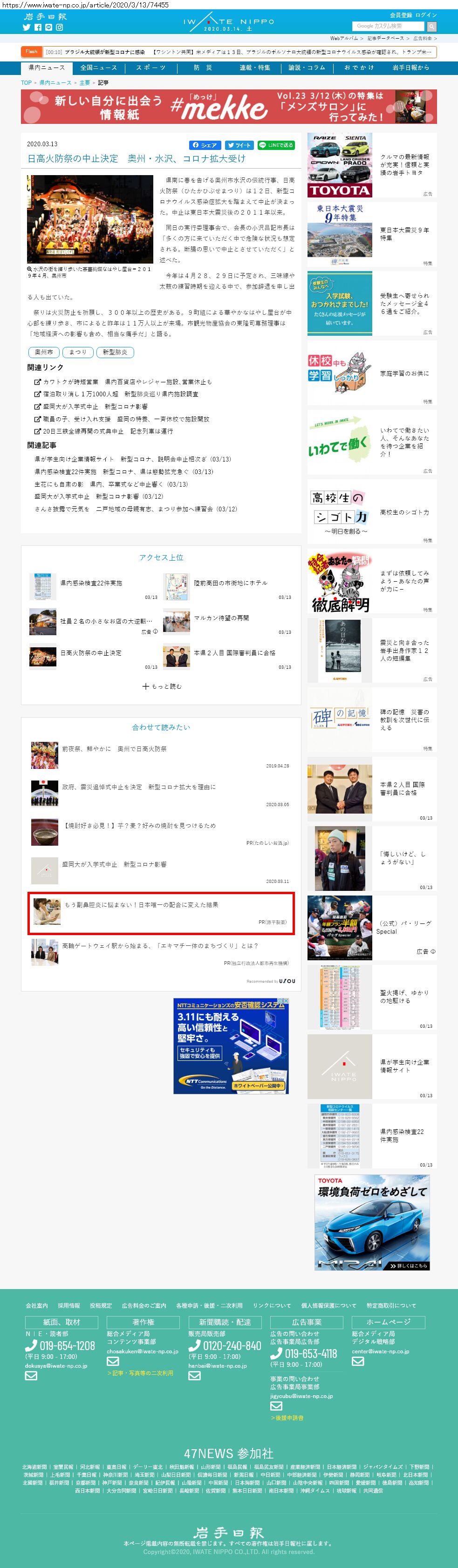Open the PR article about 副鼻腔炎
Image resolution: width=458 pixels, height=1568 pixels.
click(141, 904)
